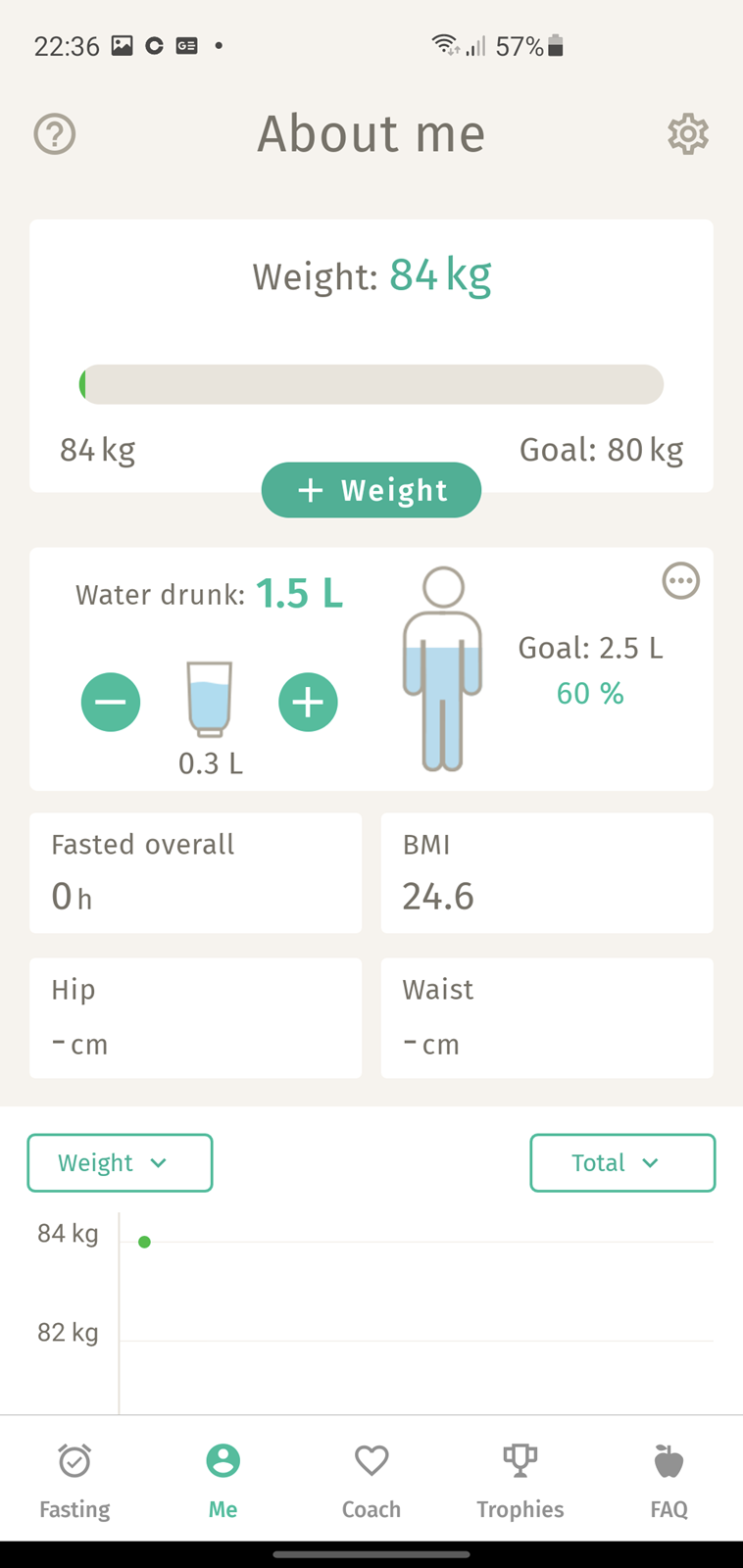Switch to the Fasting tab
This screenshot has width=743, height=1568.
(74, 1480)
